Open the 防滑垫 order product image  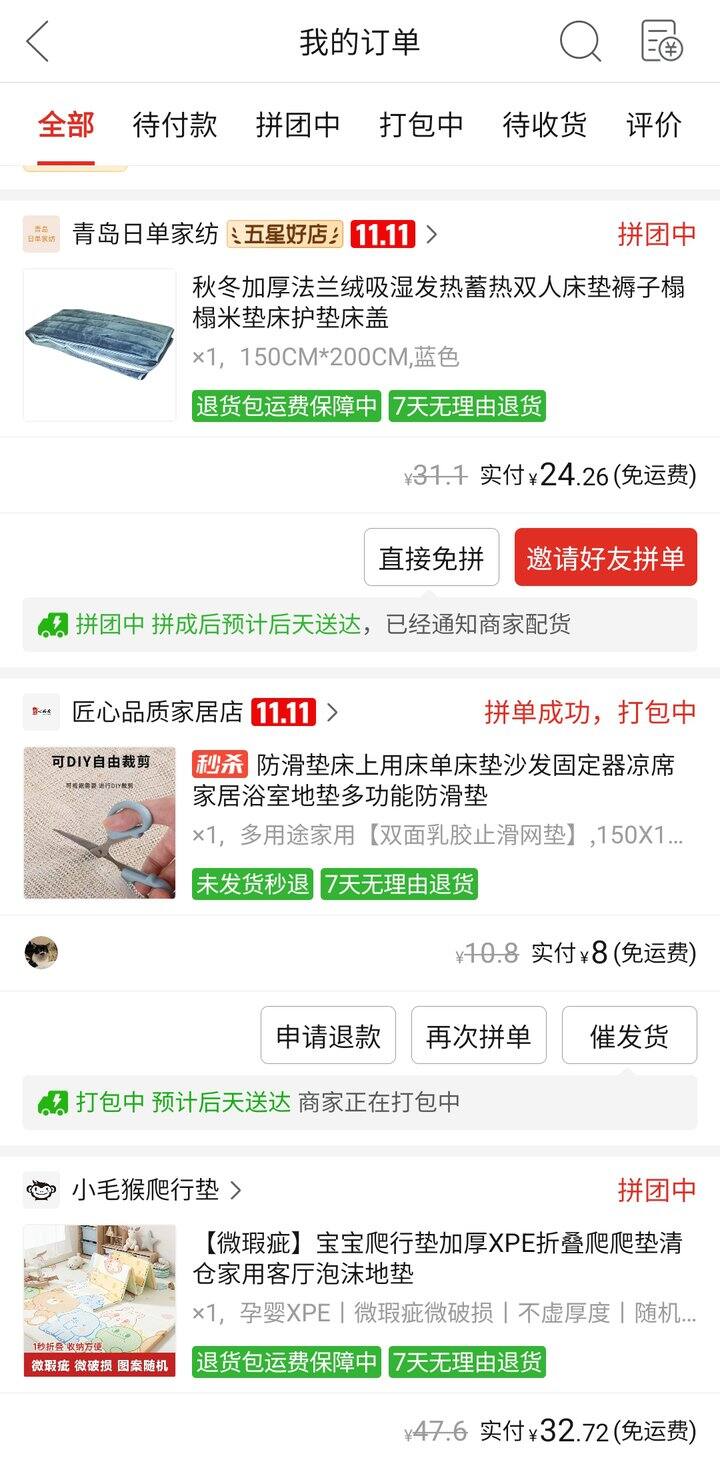[99, 822]
